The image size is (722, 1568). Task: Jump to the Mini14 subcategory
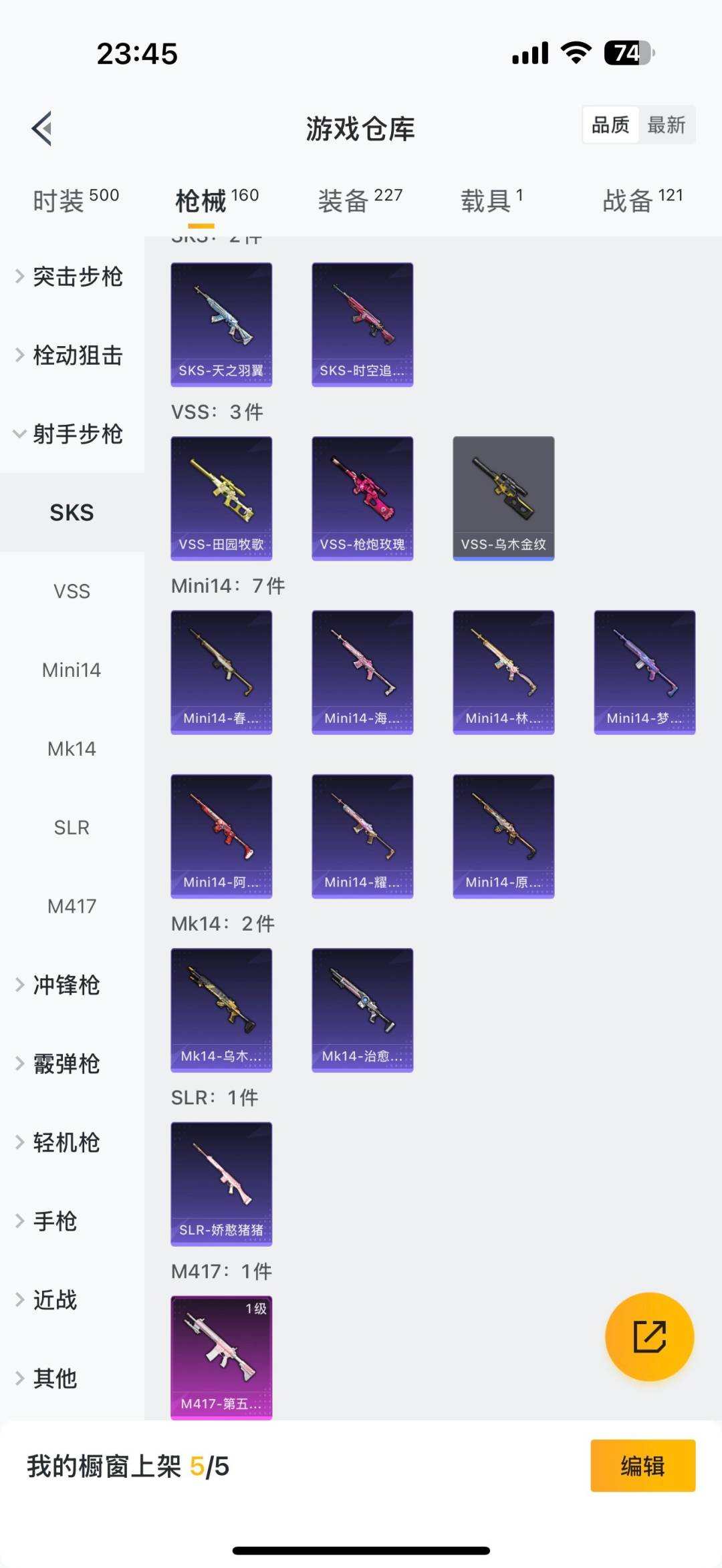[x=72, y=670]
